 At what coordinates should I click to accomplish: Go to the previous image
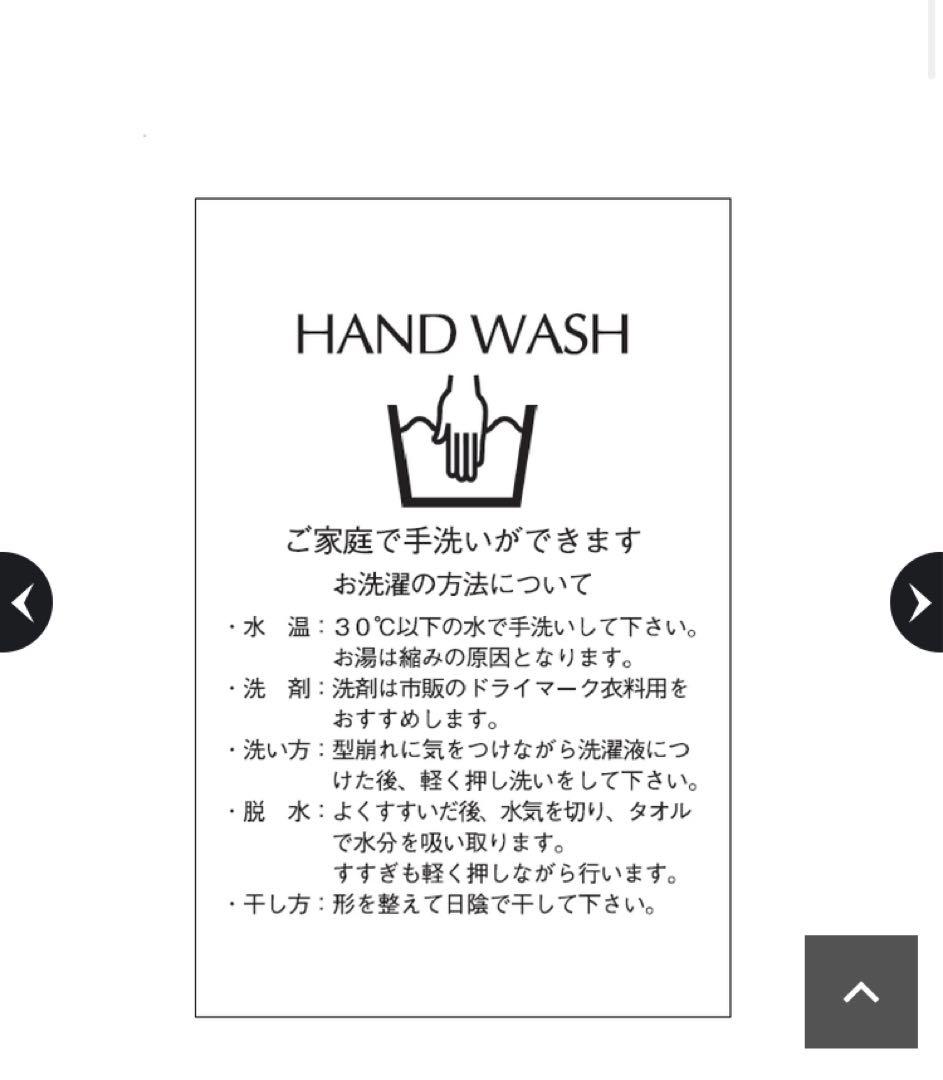22,602
